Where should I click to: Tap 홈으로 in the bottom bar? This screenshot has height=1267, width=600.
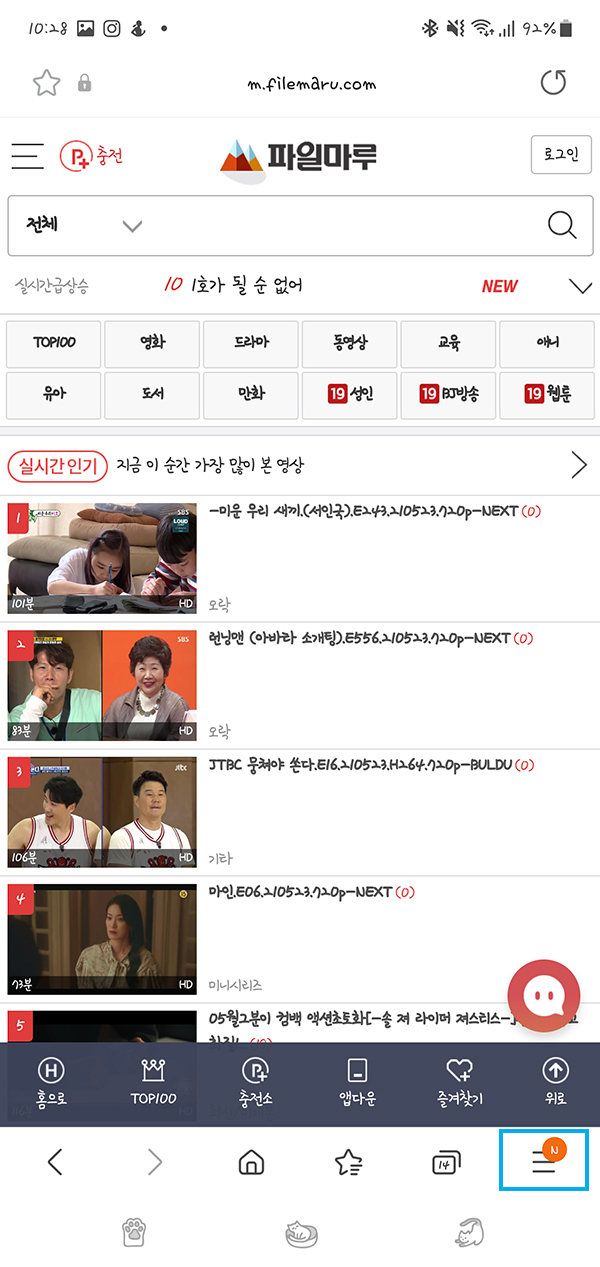point(50,1082)
